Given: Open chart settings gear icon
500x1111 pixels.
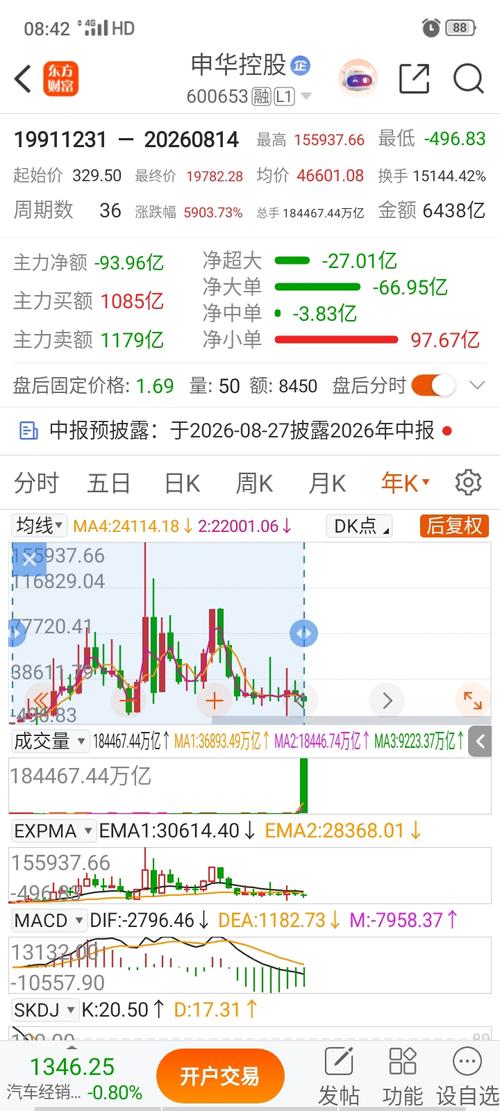Looking at the screenshot, I should click(468, 483).
